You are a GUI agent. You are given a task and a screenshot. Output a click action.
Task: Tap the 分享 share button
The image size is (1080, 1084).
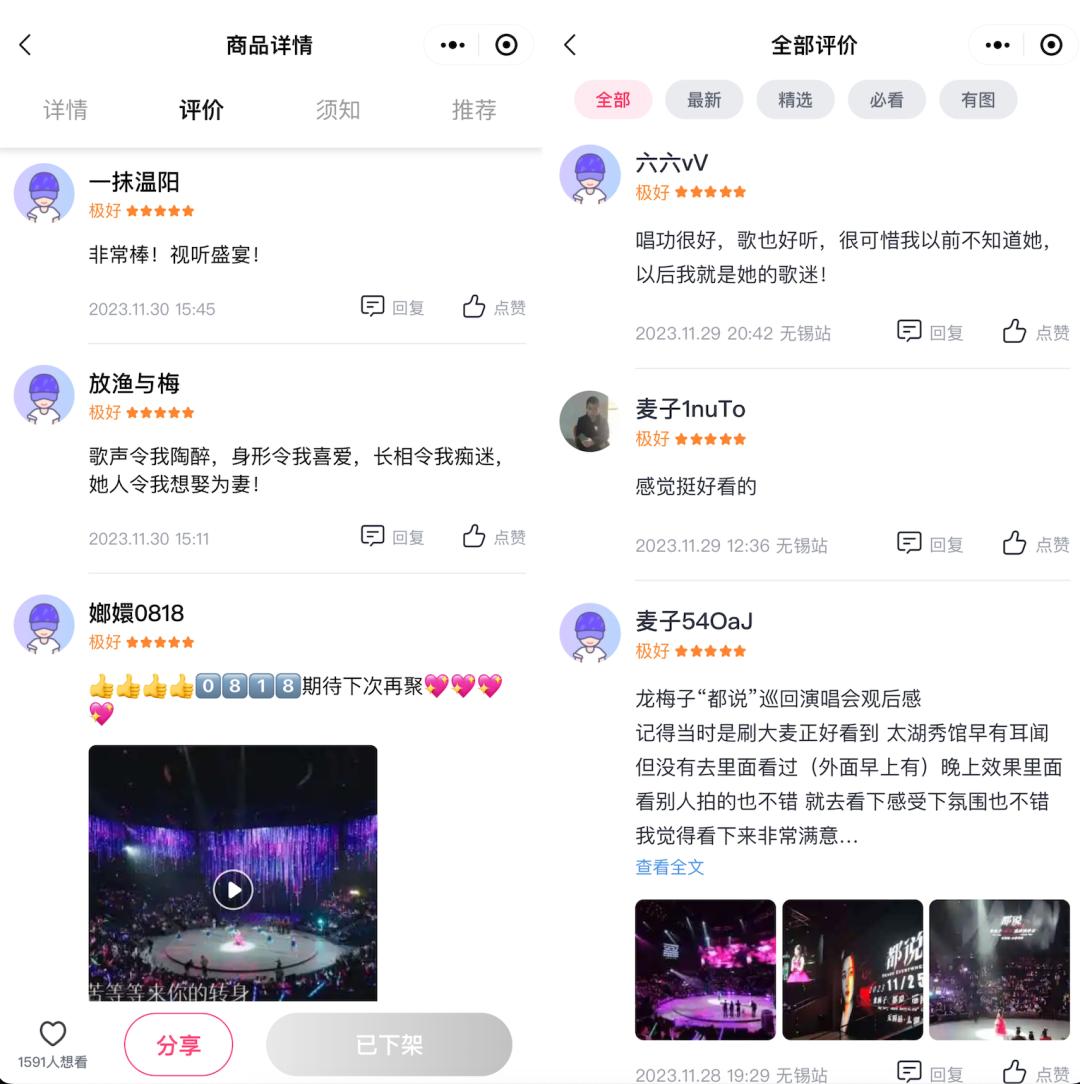179,1045
